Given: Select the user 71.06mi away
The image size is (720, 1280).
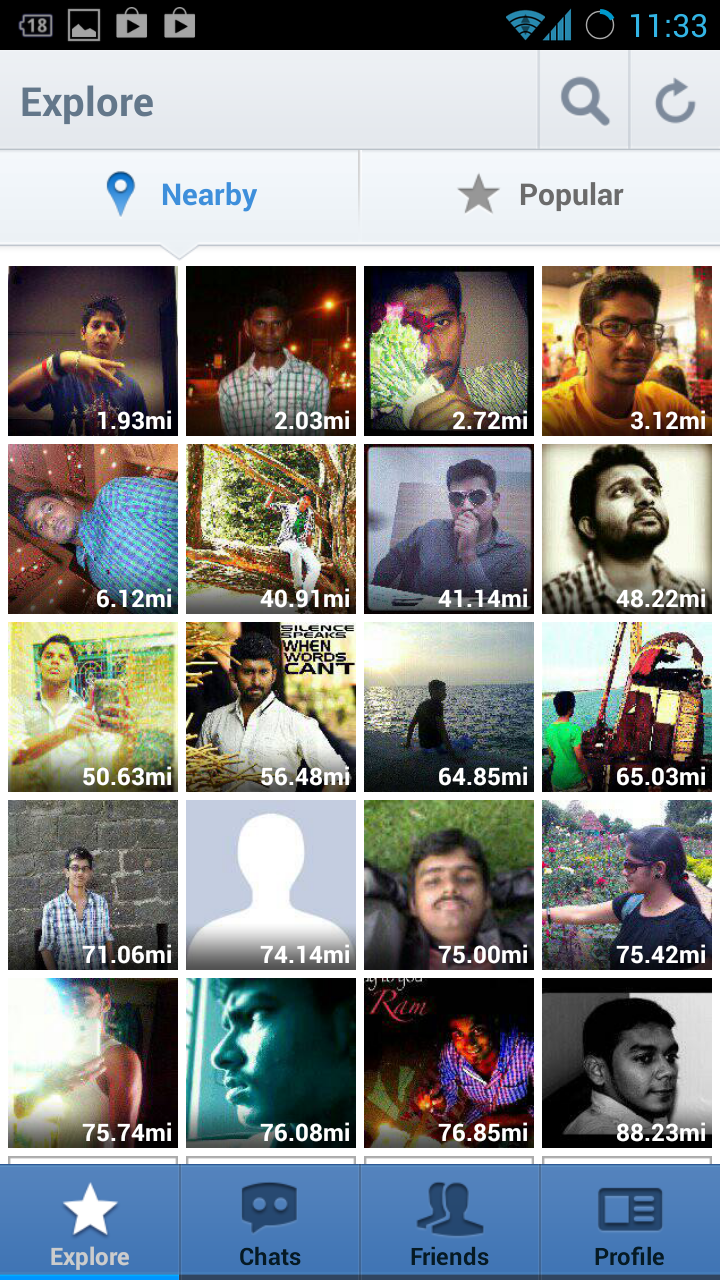Looking at the screenshot, I should pos(93,885).
